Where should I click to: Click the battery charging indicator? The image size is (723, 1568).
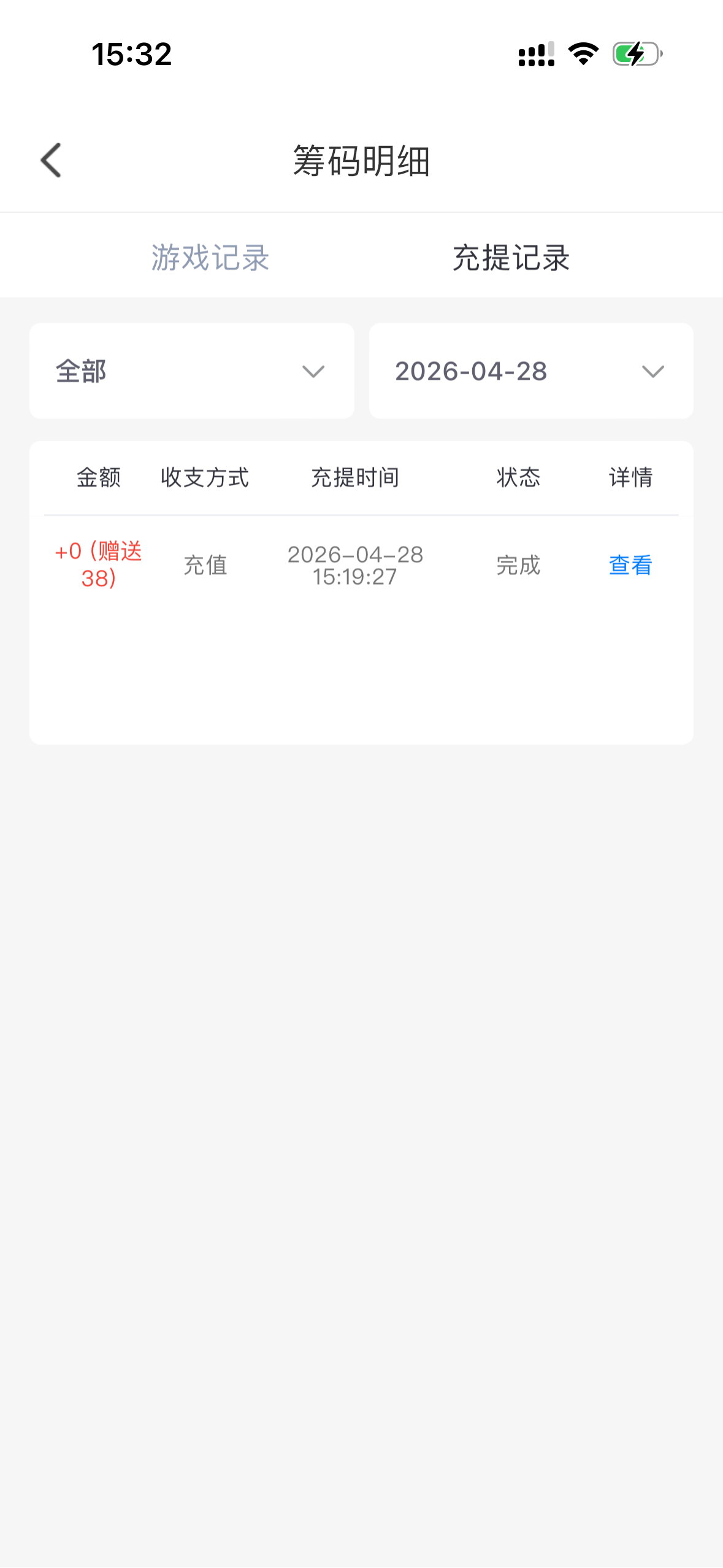click(635, 55)
